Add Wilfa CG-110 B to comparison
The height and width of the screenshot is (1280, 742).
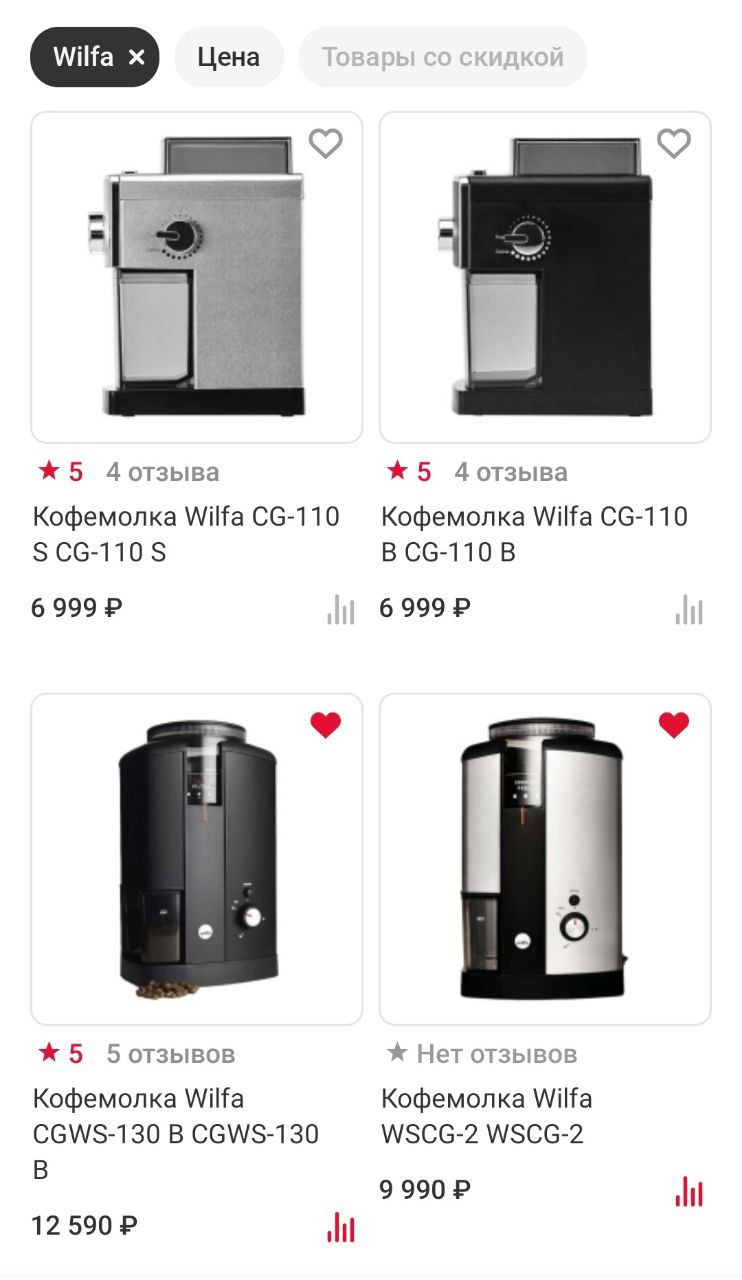(689, 609)
